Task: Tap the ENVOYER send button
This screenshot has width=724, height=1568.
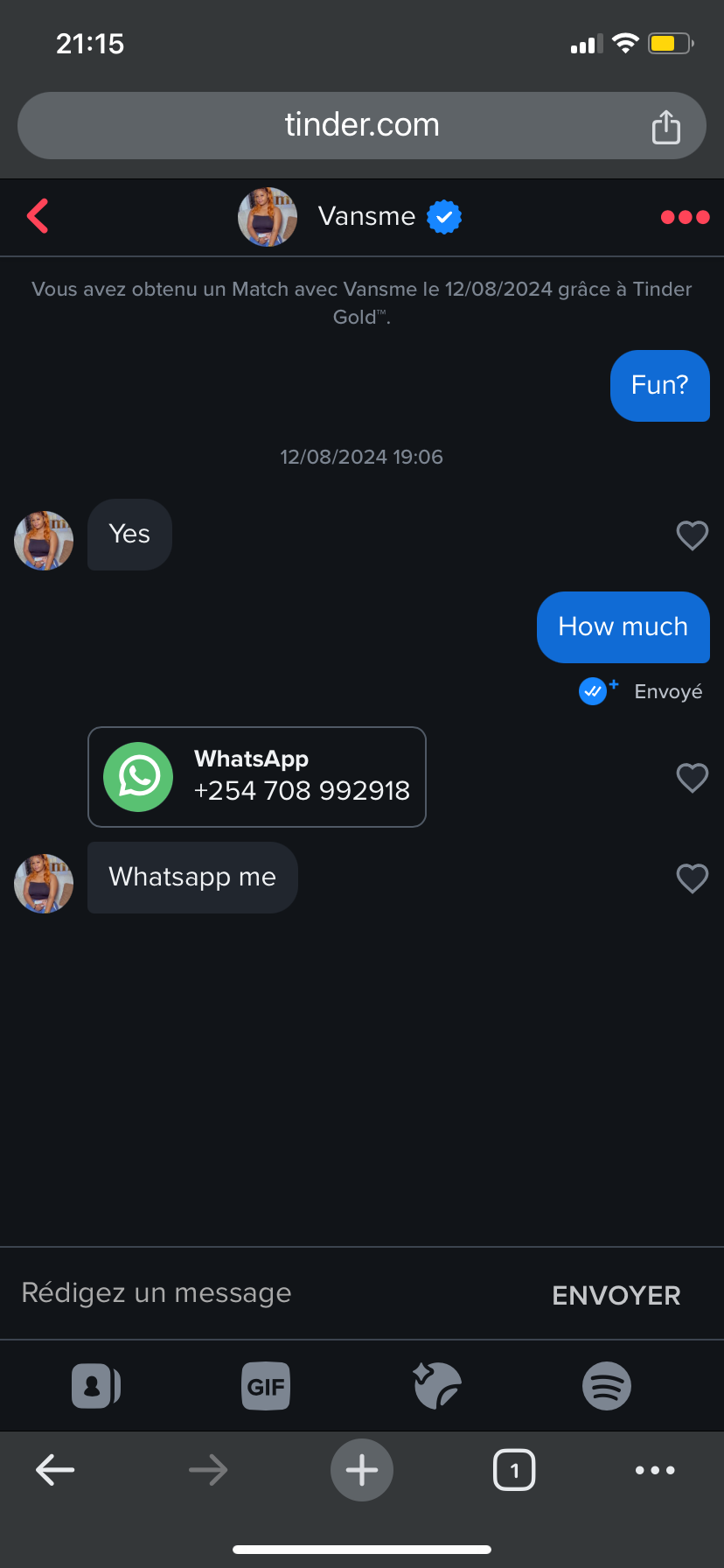Action: [x=616, y=1295]
